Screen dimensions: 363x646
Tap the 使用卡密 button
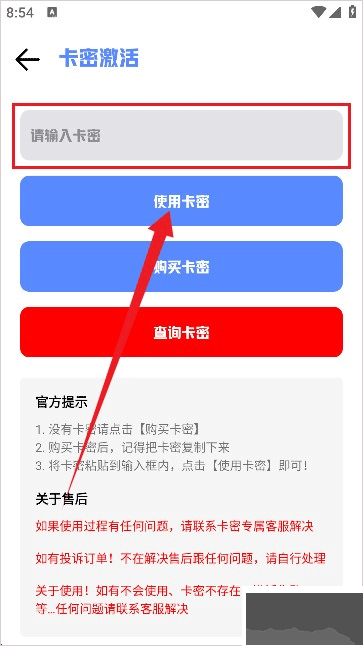tap(181, 201)
